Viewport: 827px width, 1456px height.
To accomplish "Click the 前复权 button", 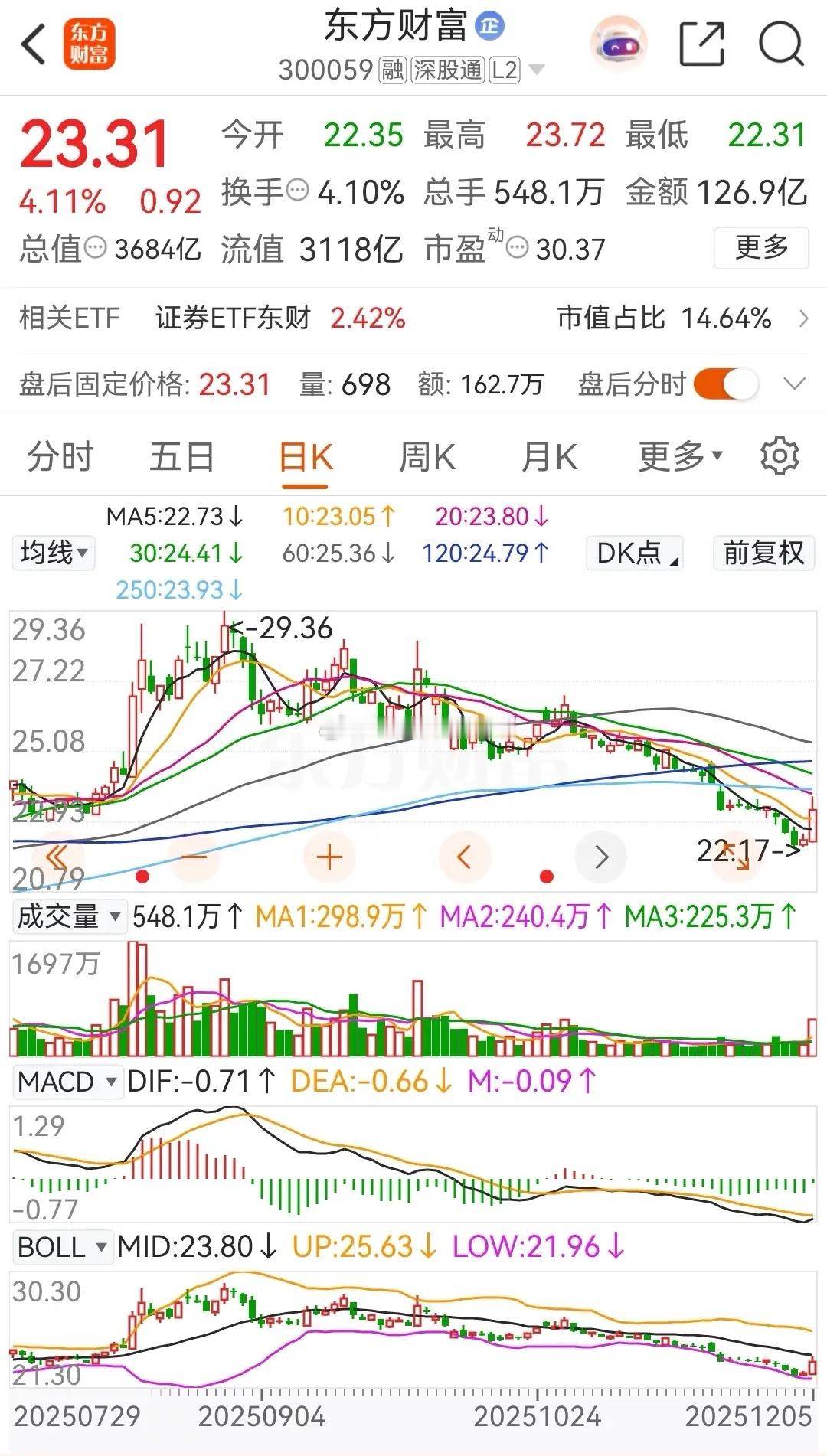I will [x=763, y=553].
